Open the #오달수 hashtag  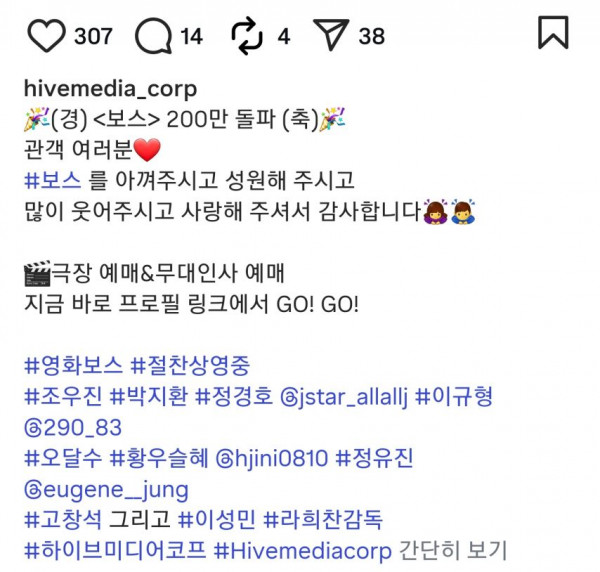click(62, 459)
